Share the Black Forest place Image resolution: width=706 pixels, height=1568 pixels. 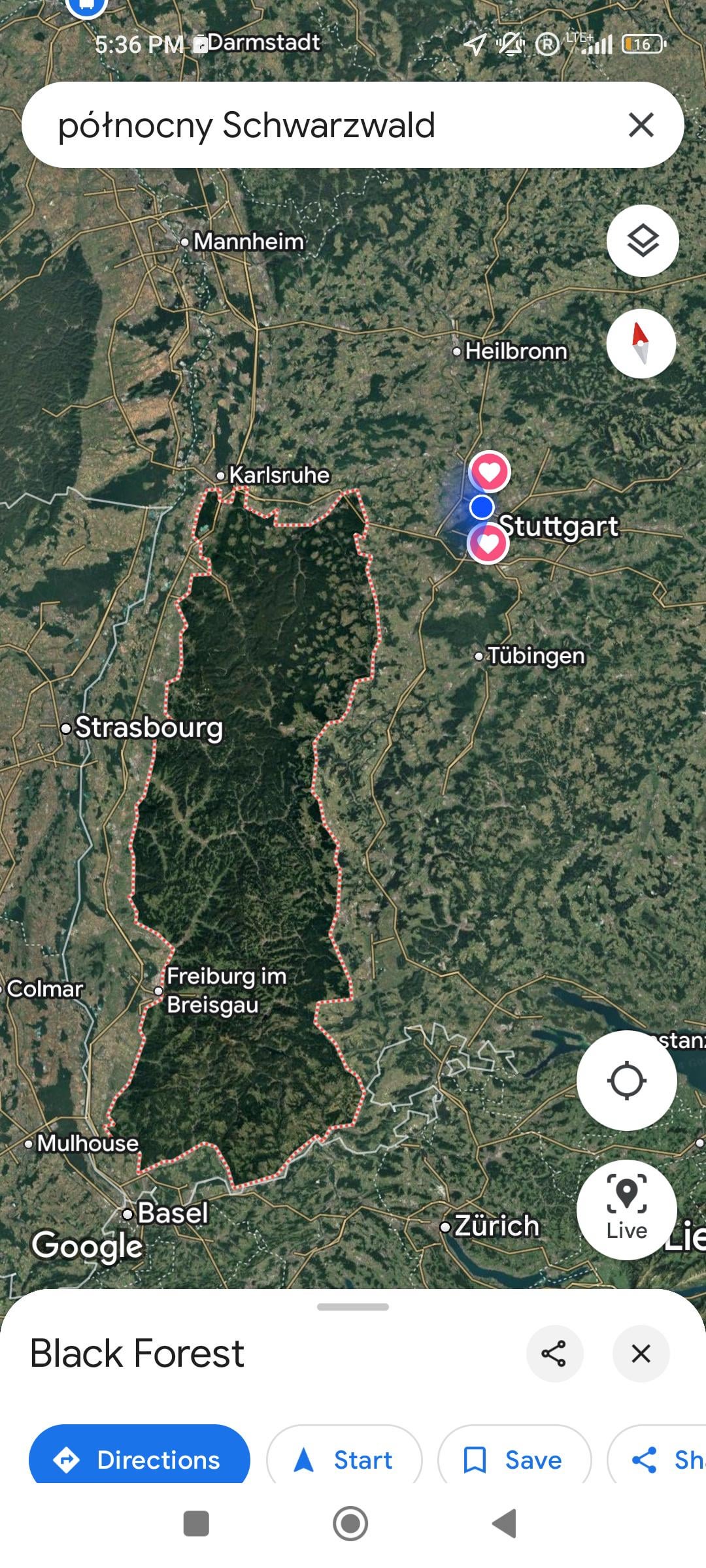554,1354
